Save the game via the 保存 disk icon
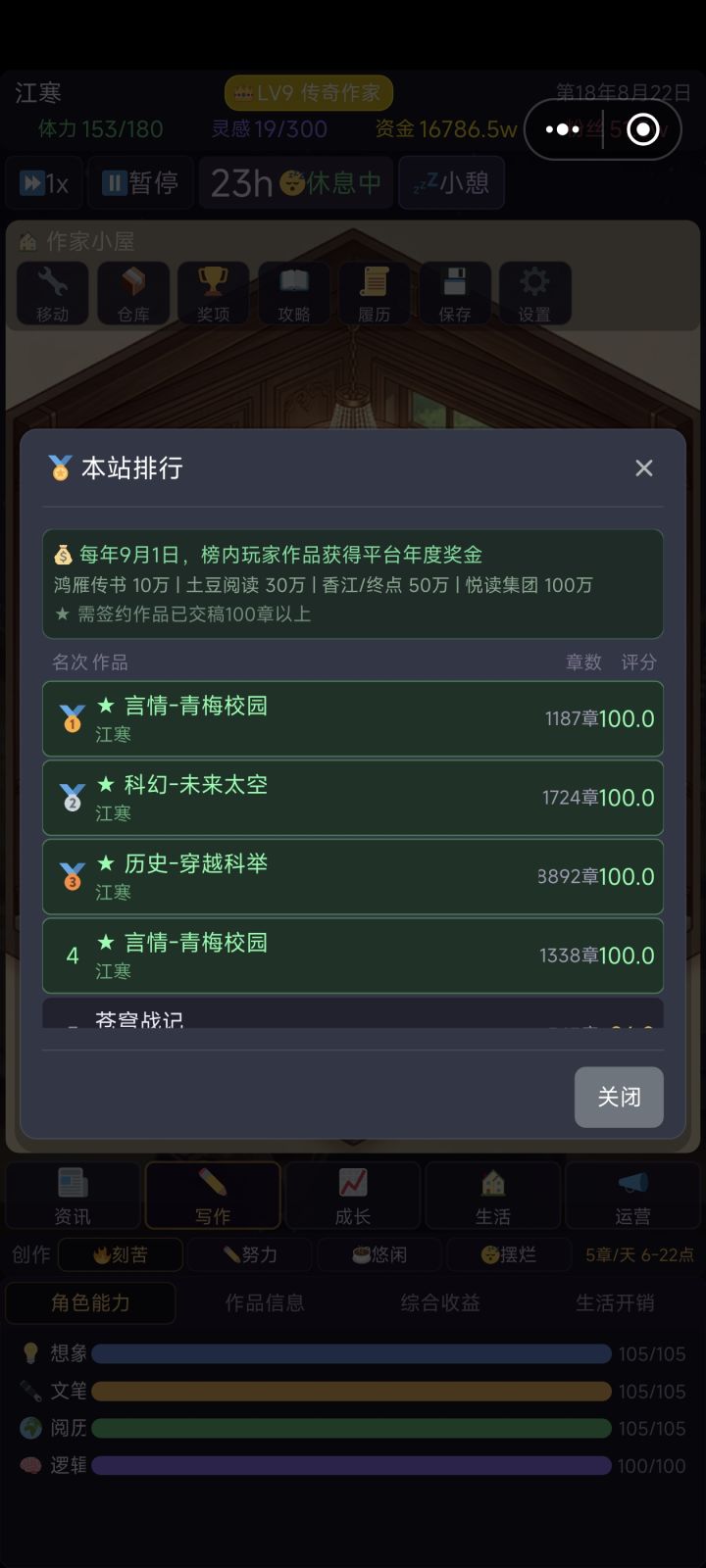706x1568 pixels. point(454,293)
